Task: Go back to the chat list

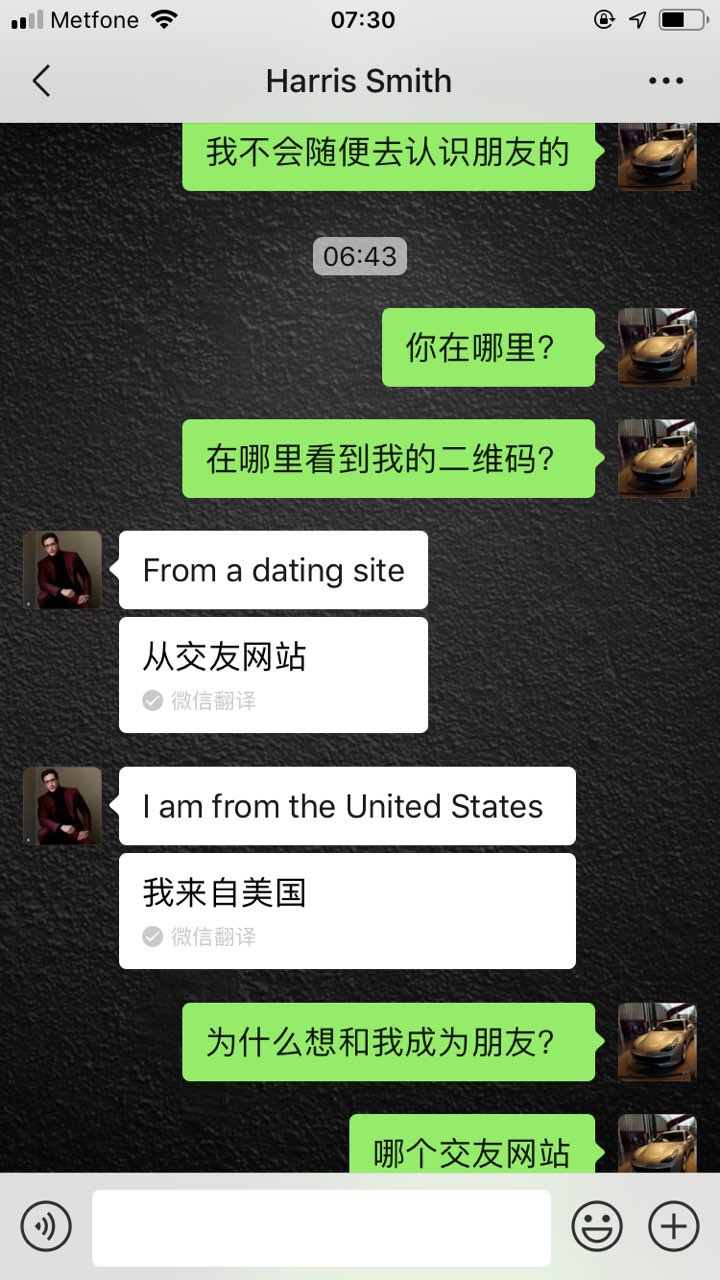Action: pos(41,81)
